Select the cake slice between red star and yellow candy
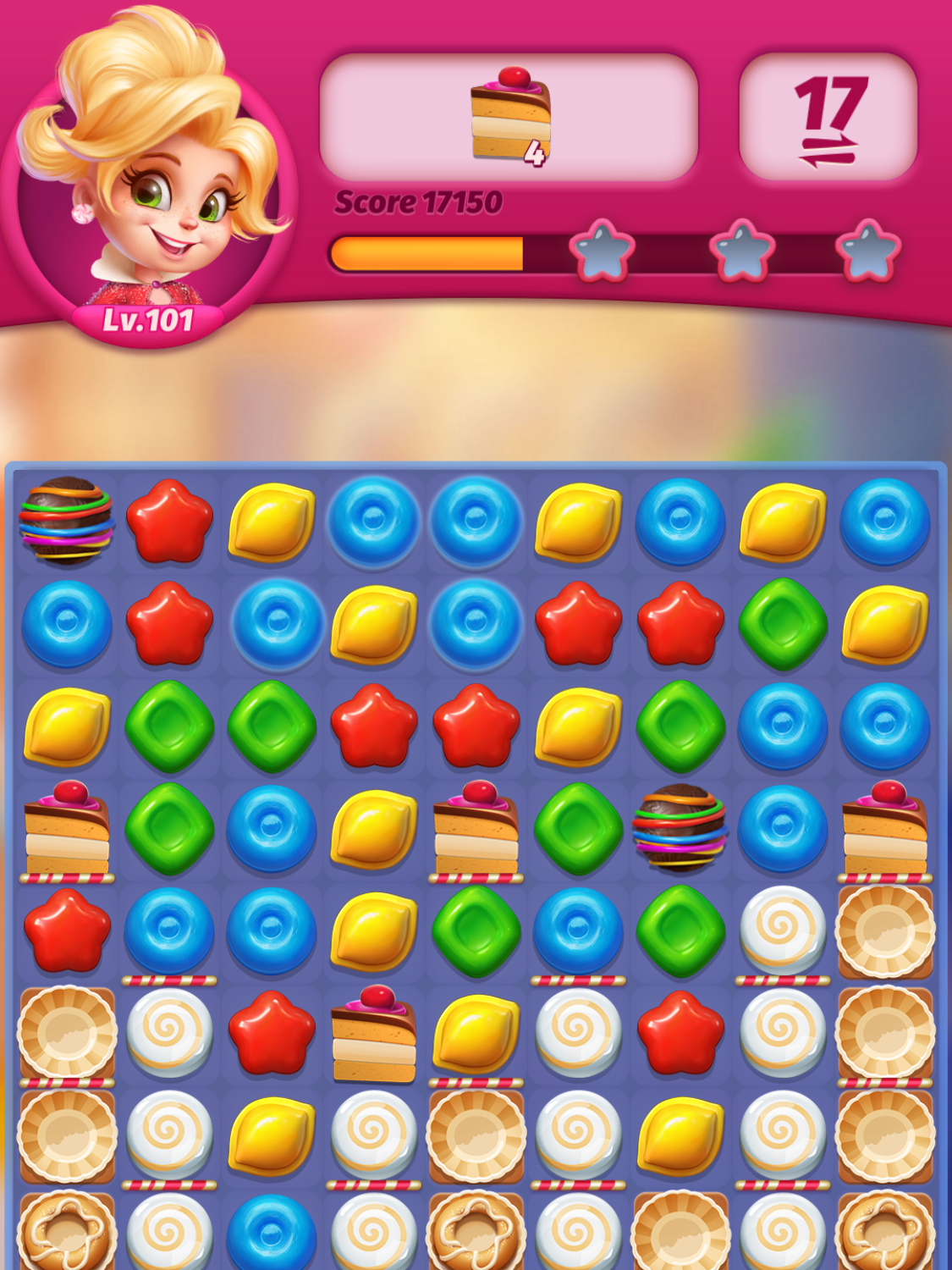The image size is (952, 1270). point(373,1033)
